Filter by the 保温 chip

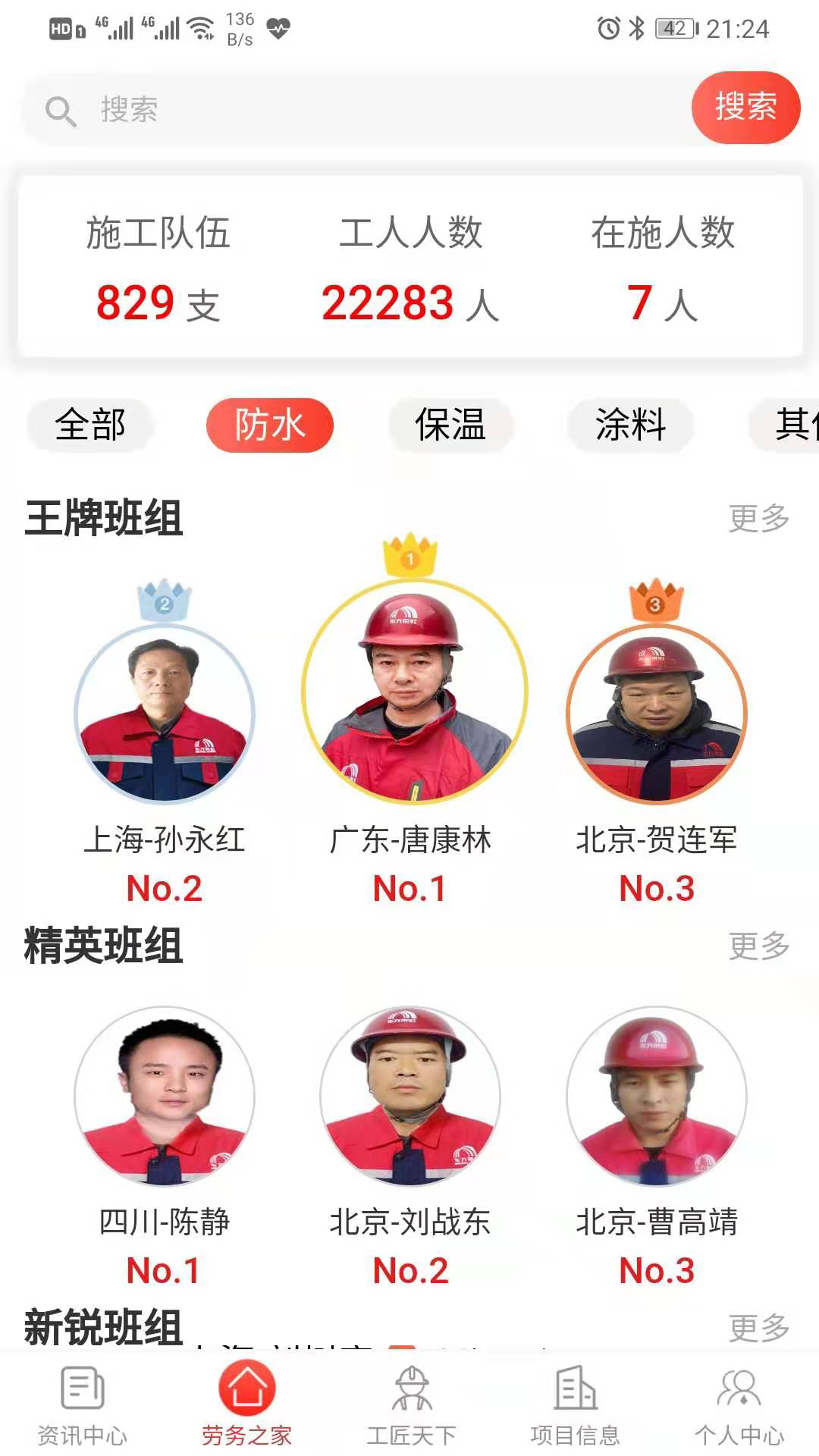pyautogui.click(x=450, y=425)
